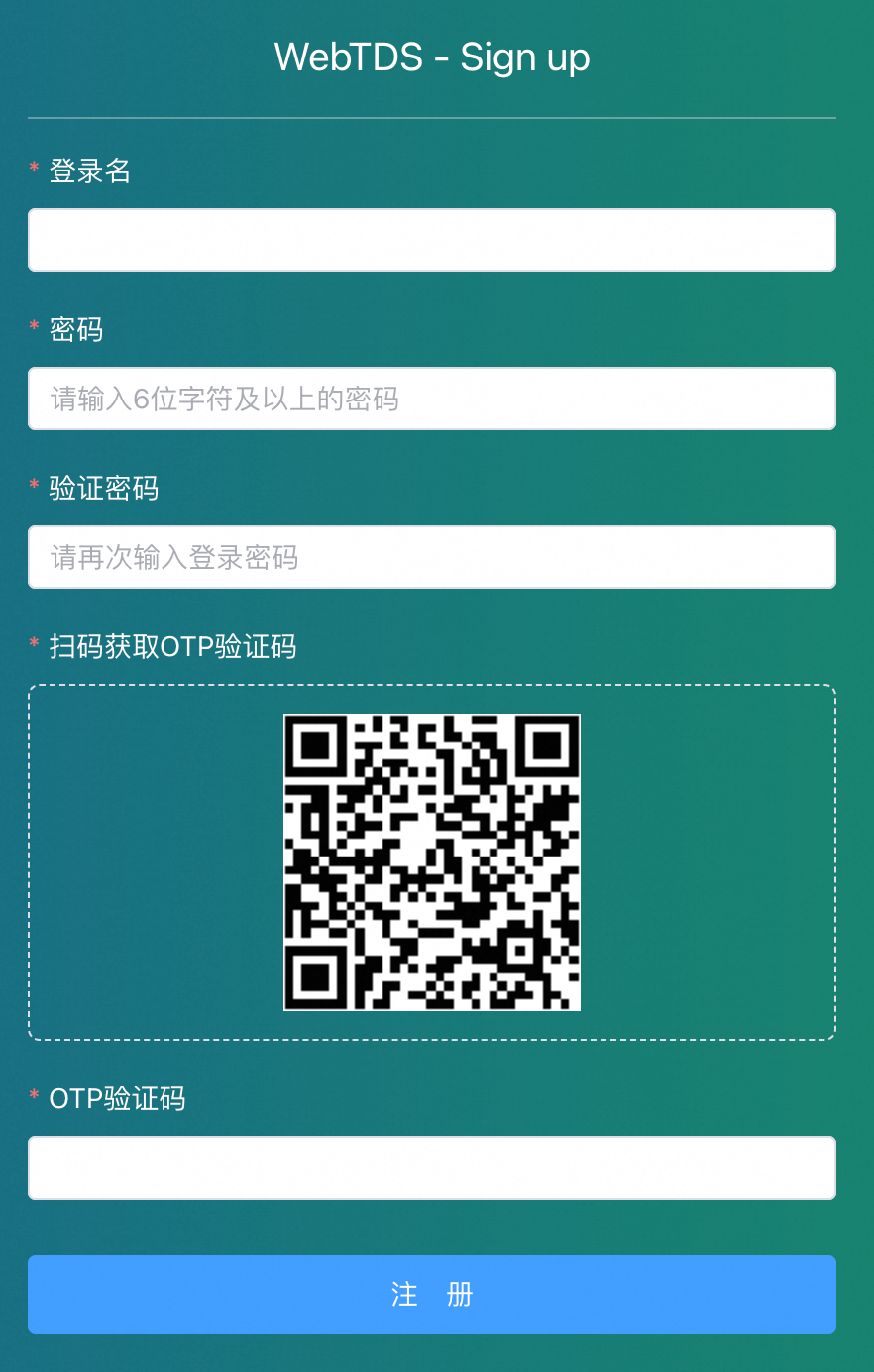Click the 登录名 field label
This screenshot has width=874, height=1372.
(x=89, y=171)
